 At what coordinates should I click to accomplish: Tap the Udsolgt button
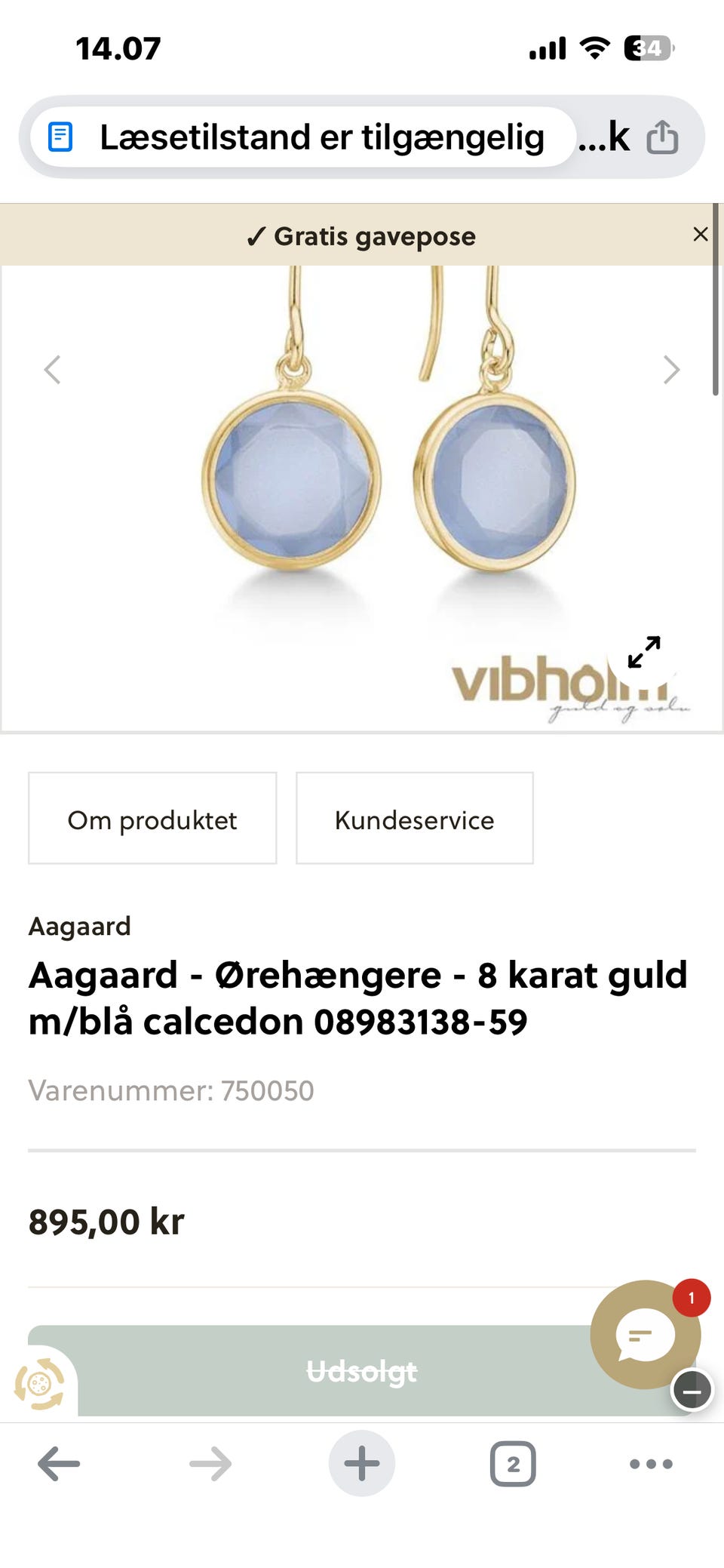[x=361, y=1373]
